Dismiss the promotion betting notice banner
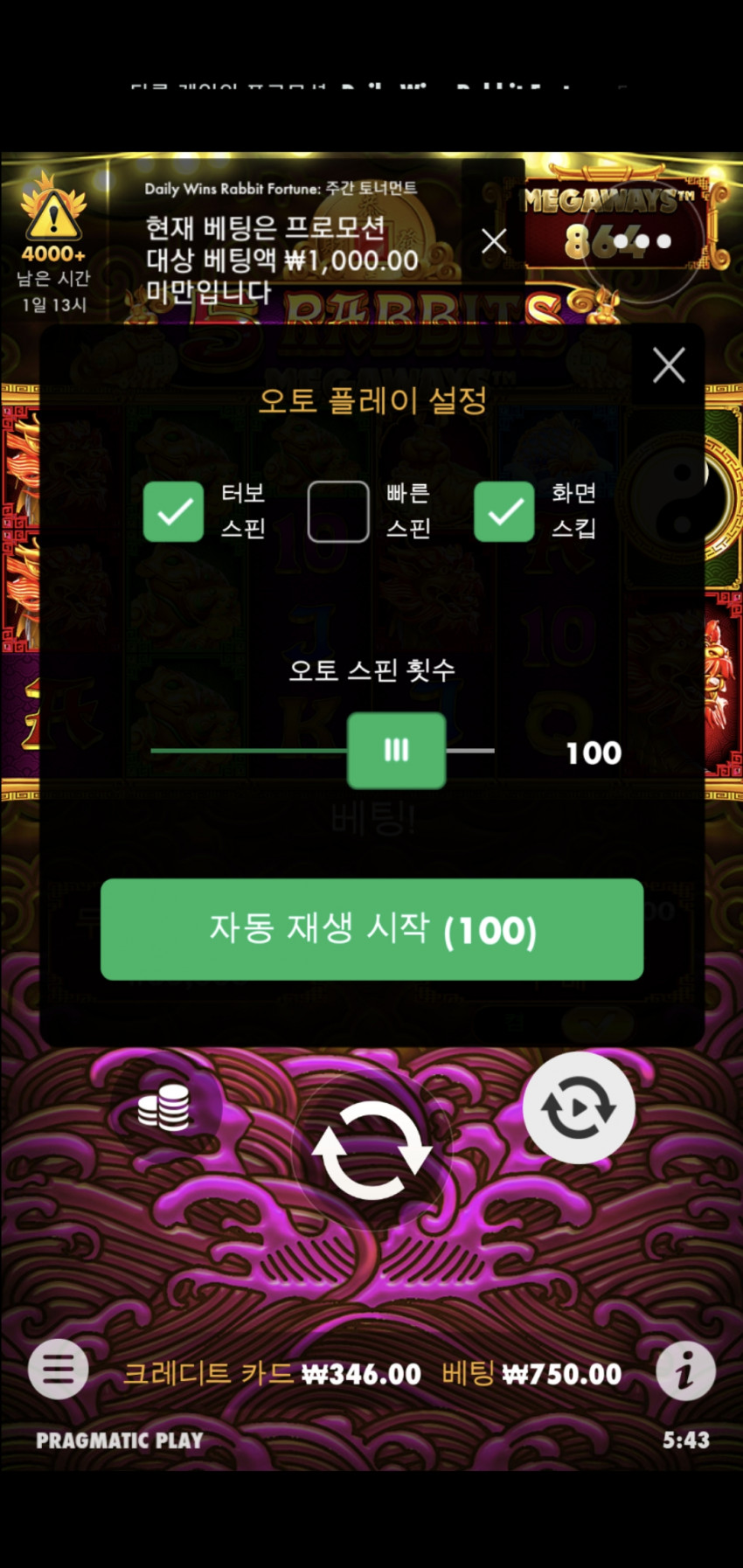743x1568 pixels. (x=494, y=241)
